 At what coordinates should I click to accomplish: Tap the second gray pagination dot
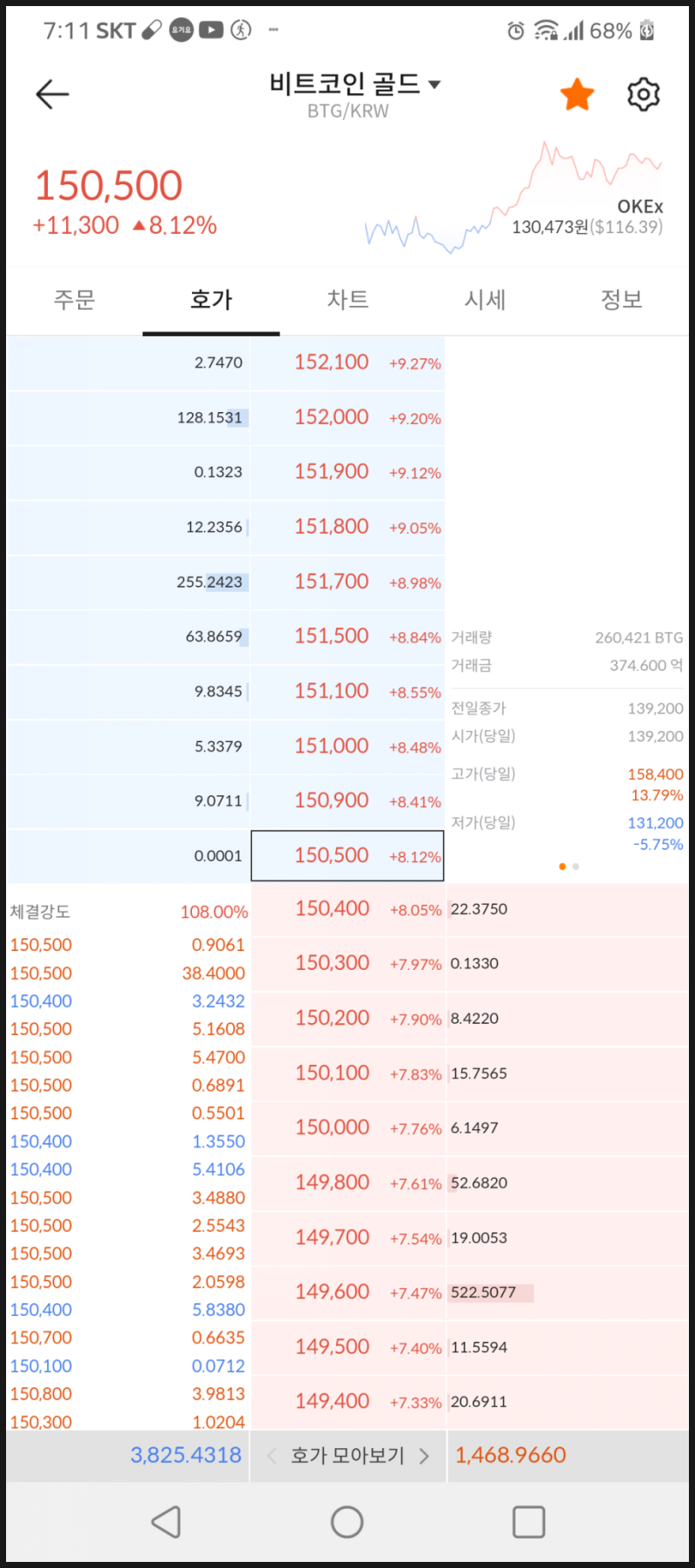[575, 867]
